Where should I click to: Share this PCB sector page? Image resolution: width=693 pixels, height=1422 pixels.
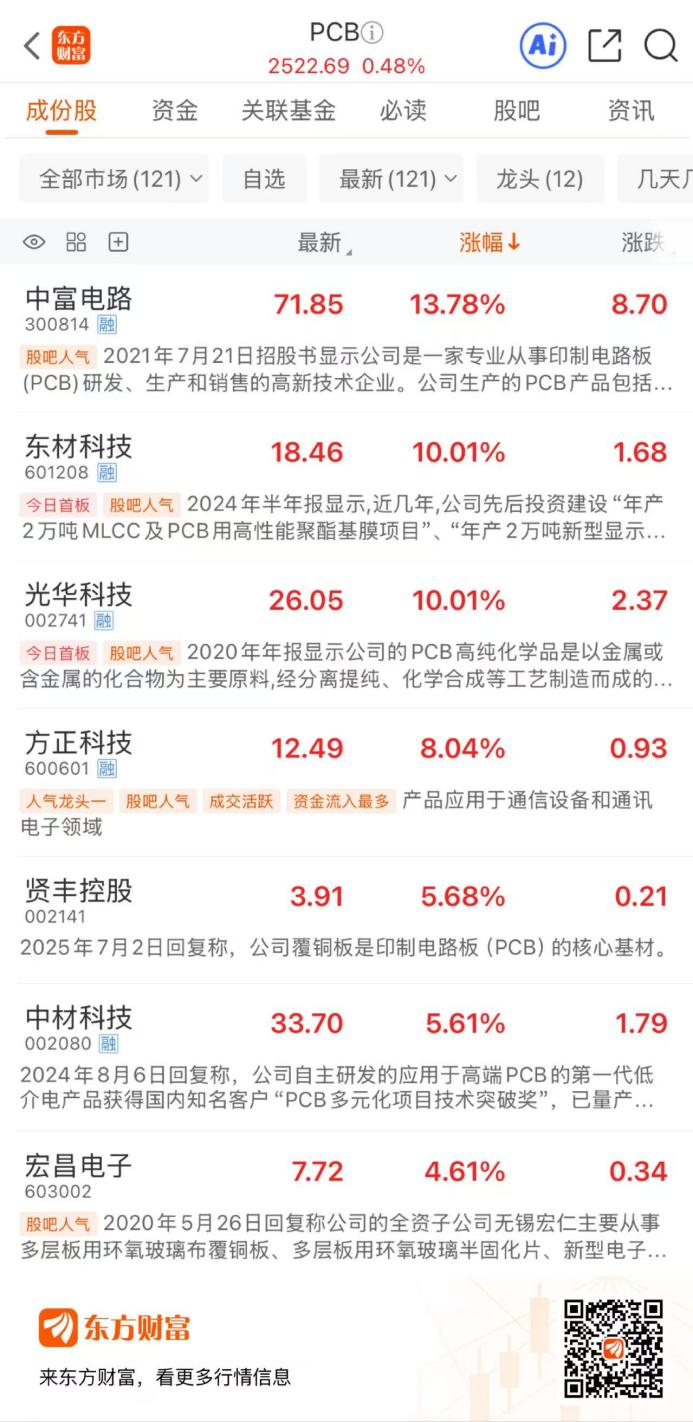click(604, 46)
